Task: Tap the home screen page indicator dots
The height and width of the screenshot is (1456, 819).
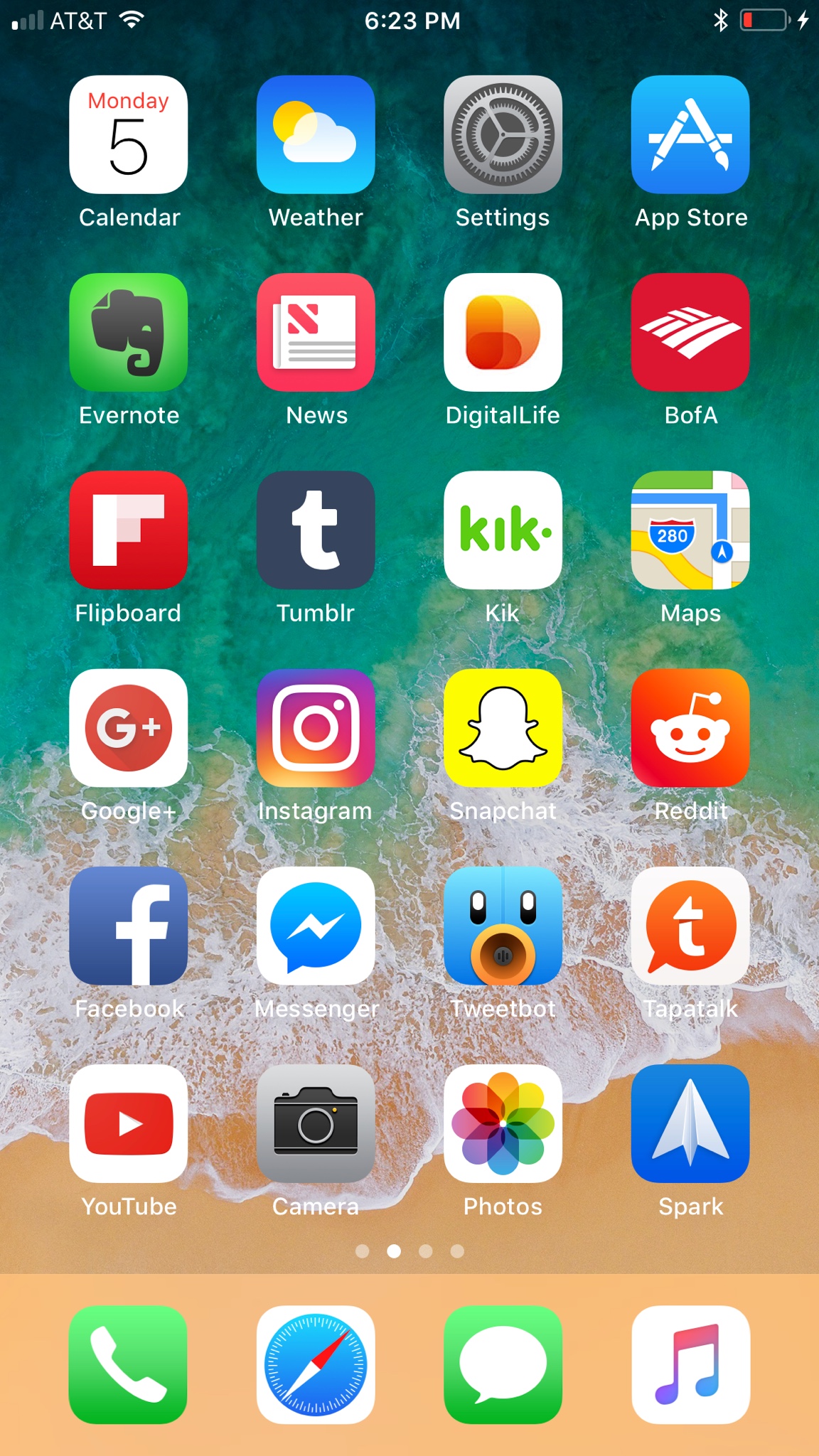Action: (409, 1251)
